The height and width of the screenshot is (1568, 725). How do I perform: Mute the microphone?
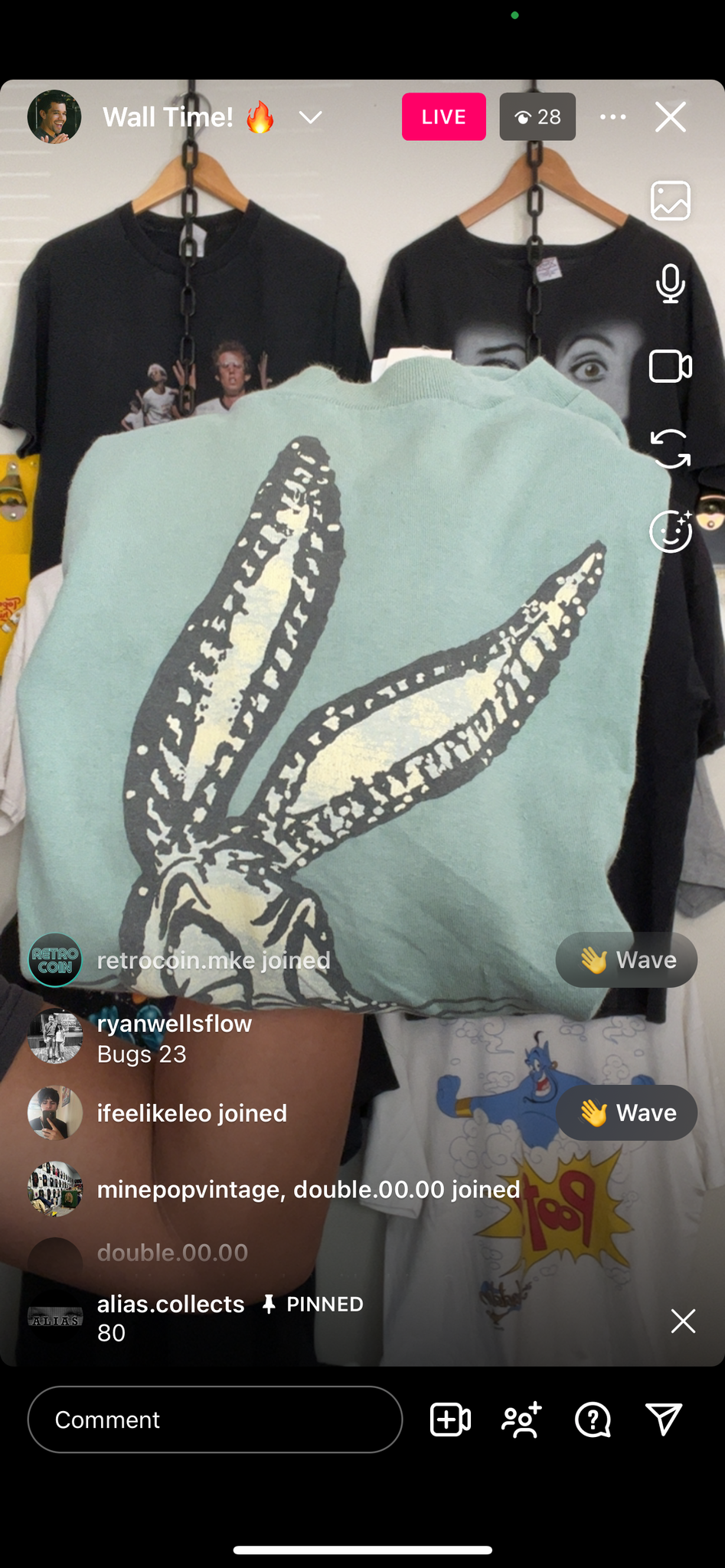(671, 283)
